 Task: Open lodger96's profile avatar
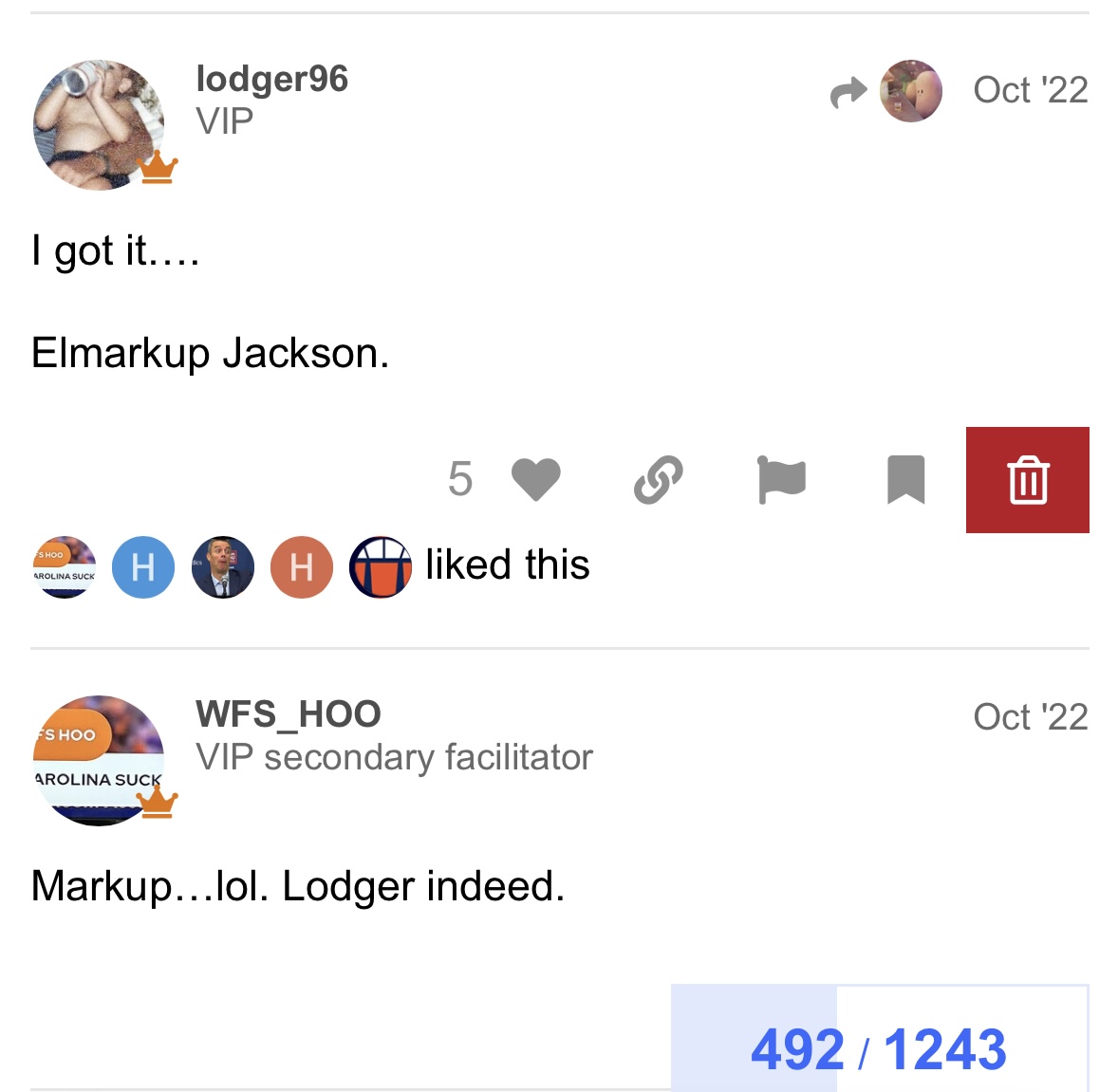pos(99,124)
